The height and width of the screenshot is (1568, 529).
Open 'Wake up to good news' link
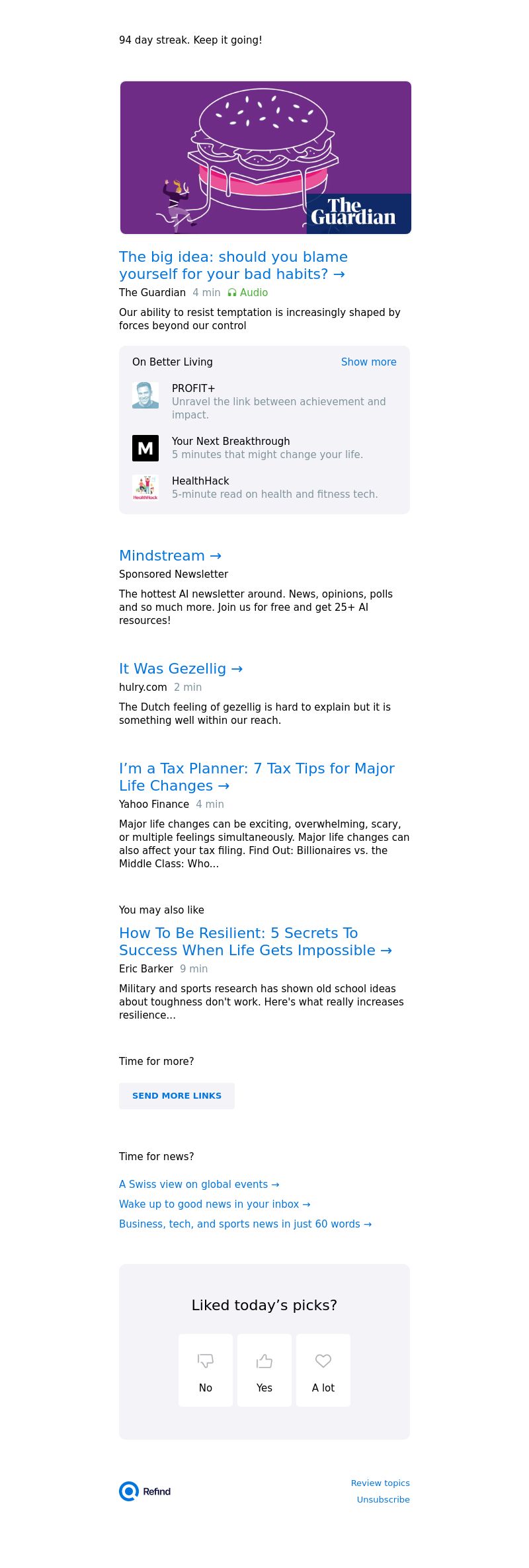214,1204
